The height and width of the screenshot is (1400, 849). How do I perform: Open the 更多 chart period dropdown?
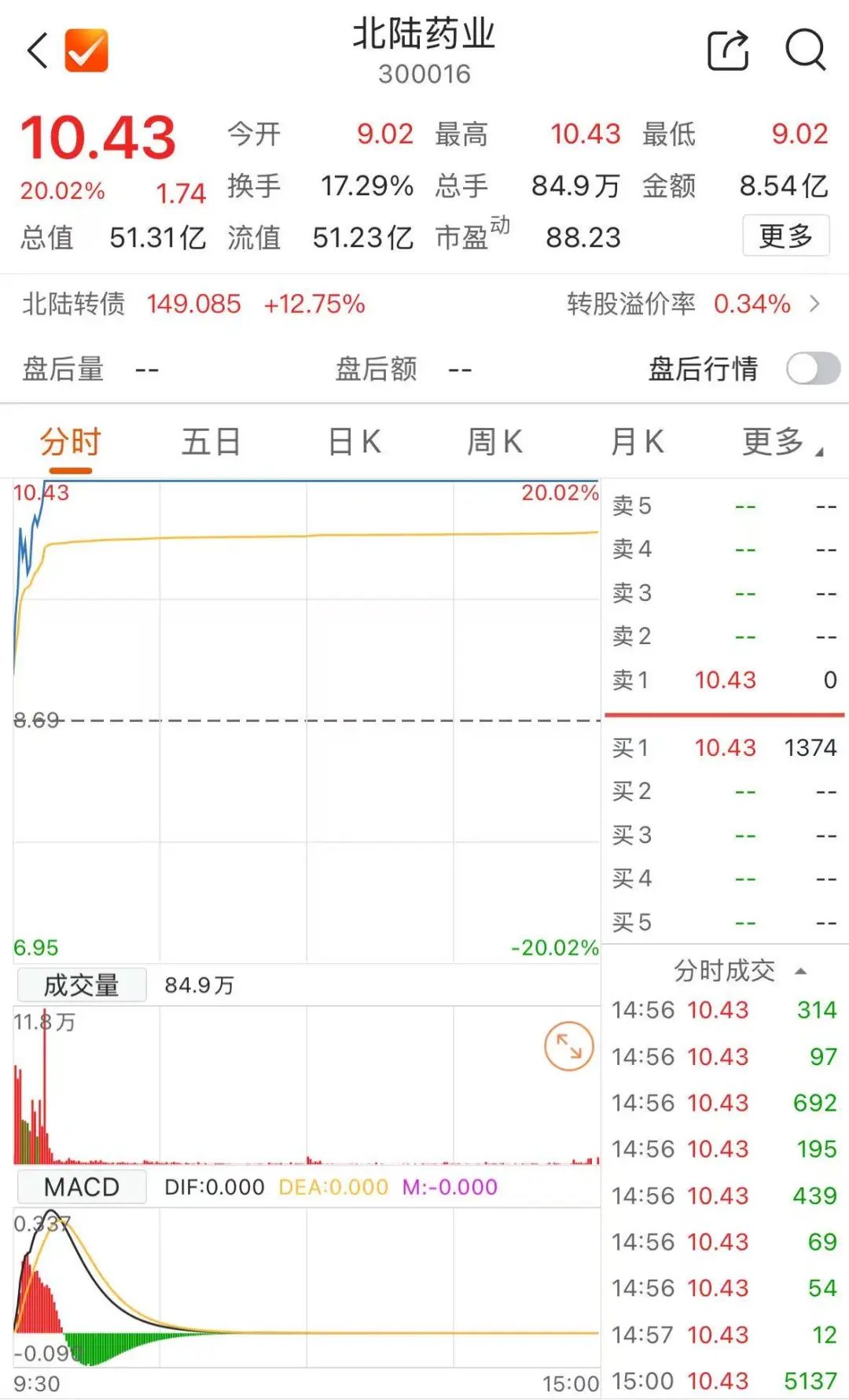coord(783,442)
